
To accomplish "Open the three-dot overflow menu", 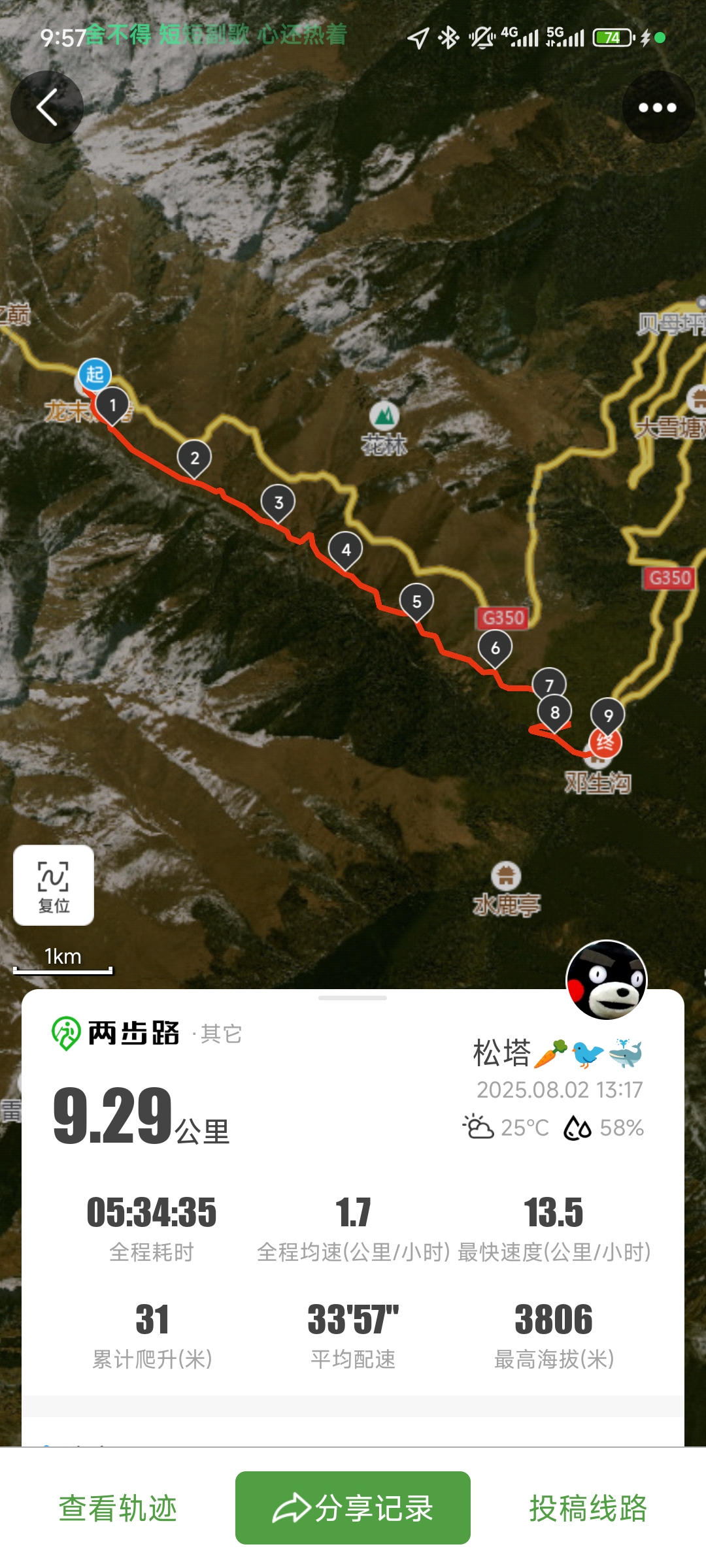I will (658, 107).
